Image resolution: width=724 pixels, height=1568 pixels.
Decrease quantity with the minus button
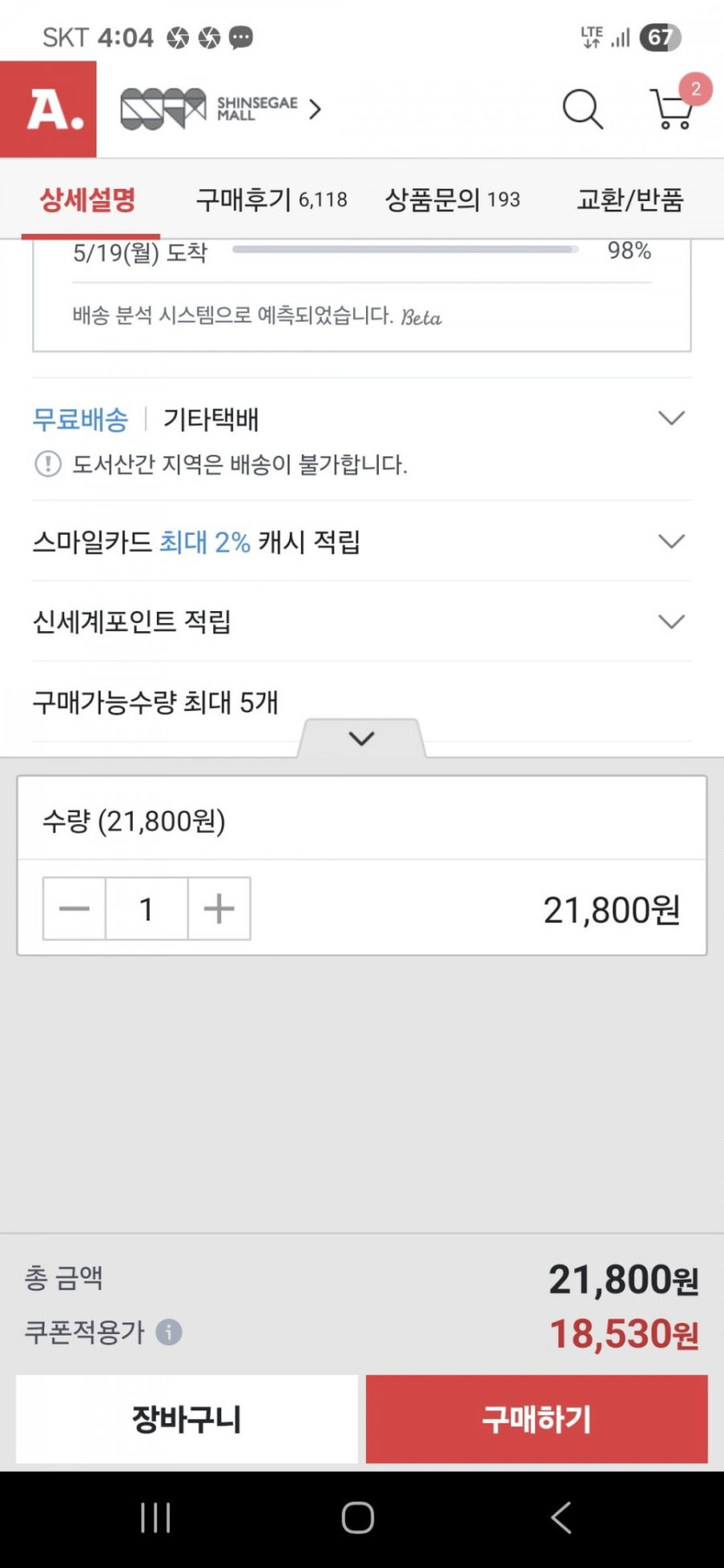[75, 908]
